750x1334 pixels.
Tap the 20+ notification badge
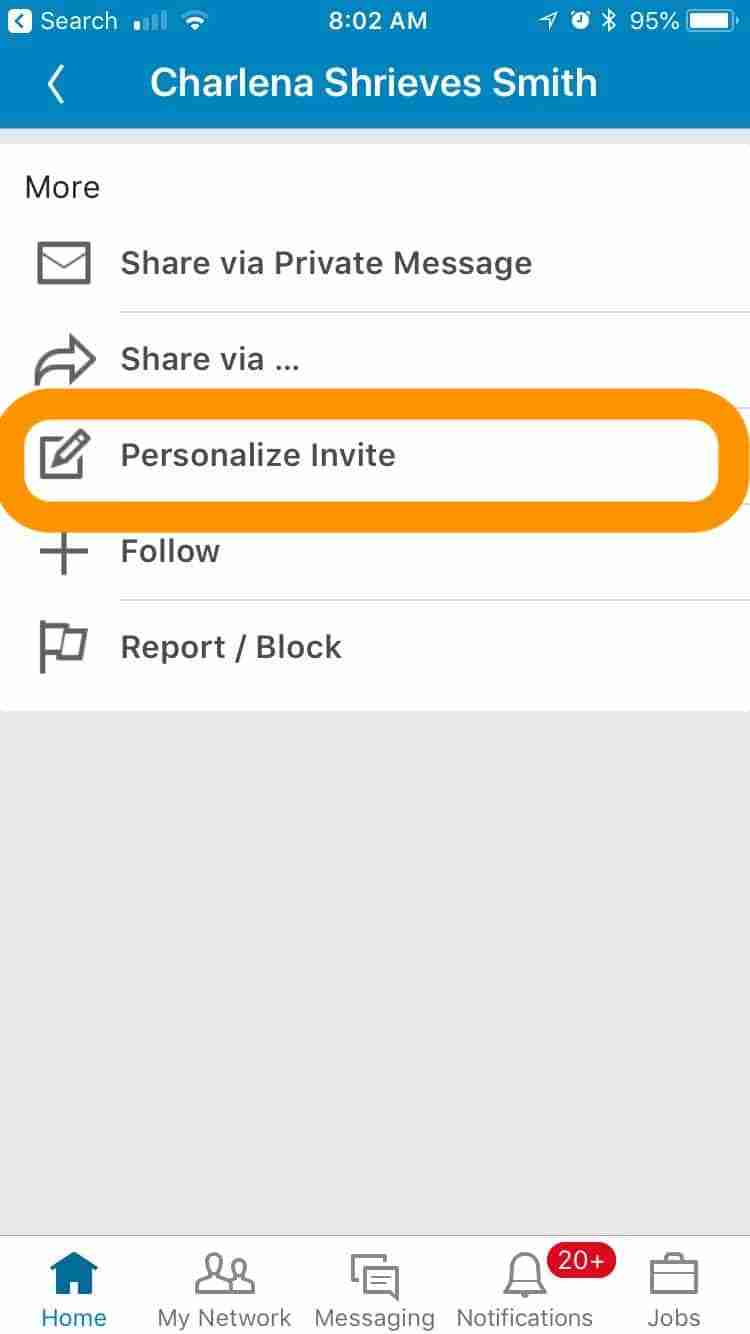[x=580, y=1261]
